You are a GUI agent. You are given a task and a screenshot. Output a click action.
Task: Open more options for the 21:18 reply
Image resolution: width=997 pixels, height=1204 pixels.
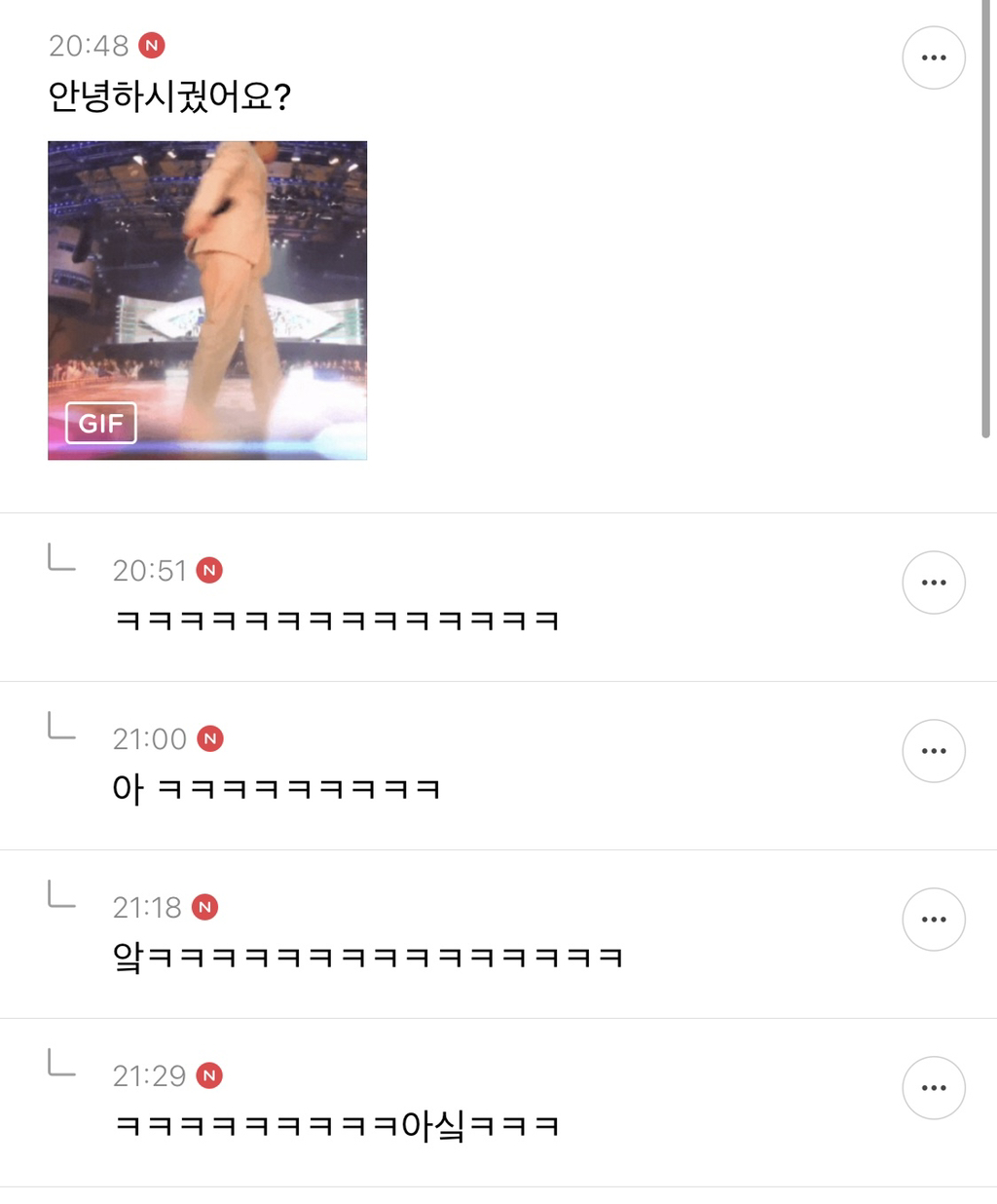coord(933,920)
